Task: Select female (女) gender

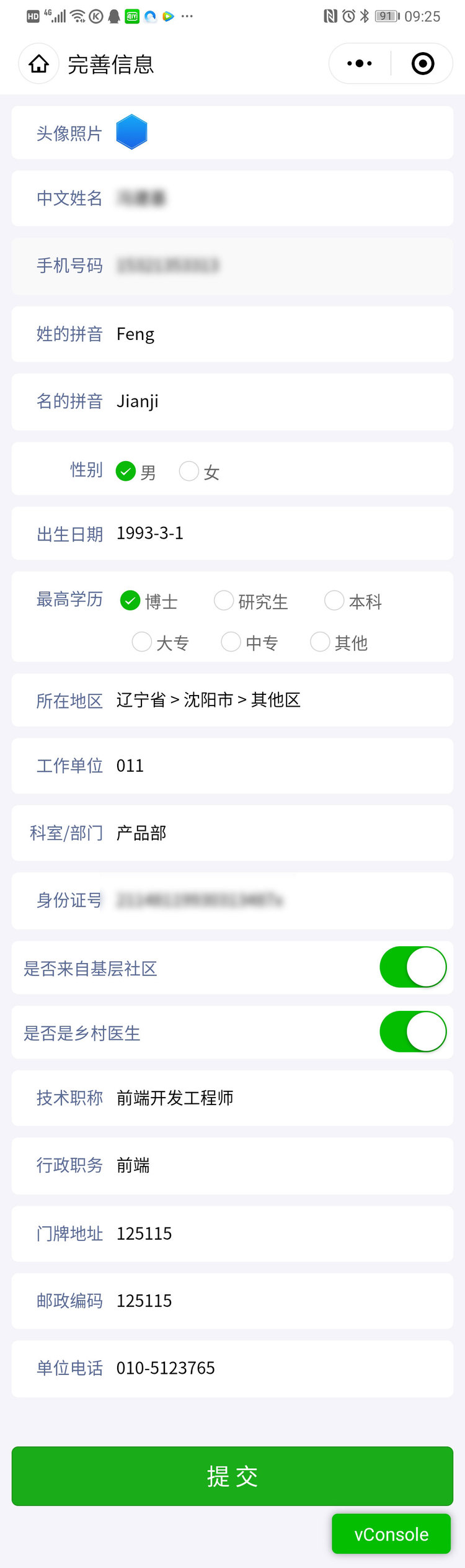Action: pos(190,471)
